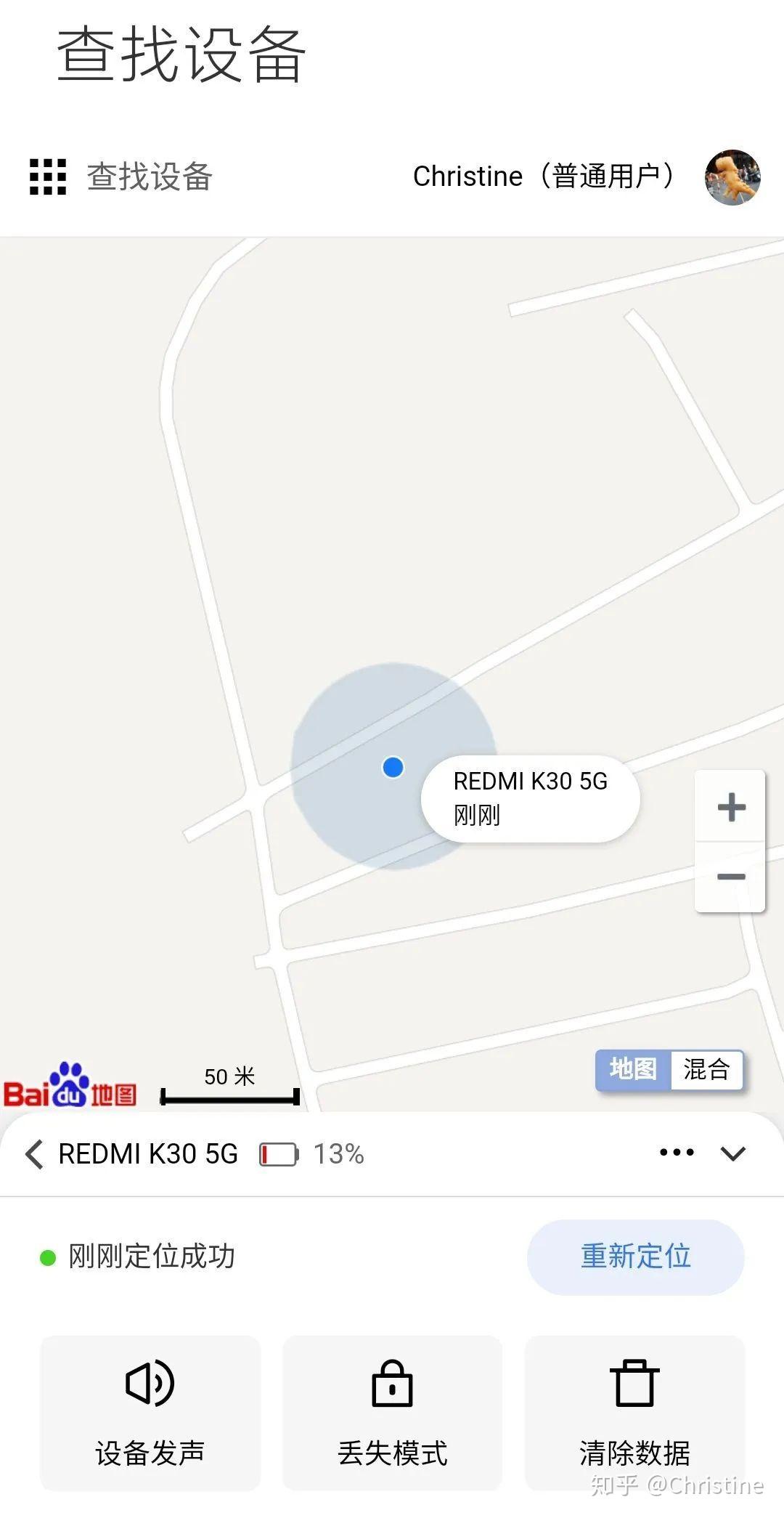The image size is (784, 1518).
Task: Tap the blue device location marker
Action: [x=393, y=767]
